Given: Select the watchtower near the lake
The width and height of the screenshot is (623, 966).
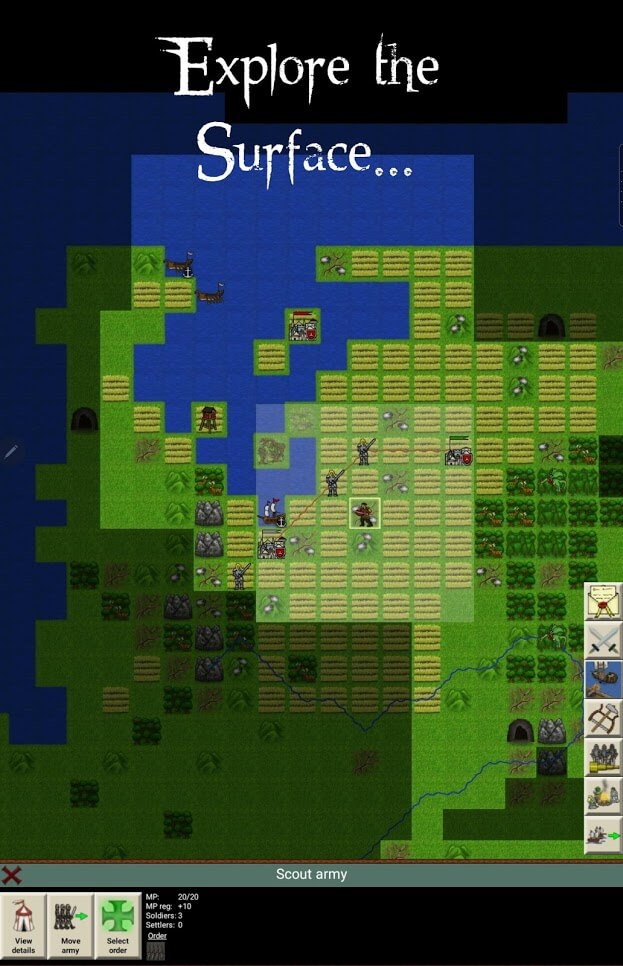Looking at the screenshot, I should click(210, 419).
